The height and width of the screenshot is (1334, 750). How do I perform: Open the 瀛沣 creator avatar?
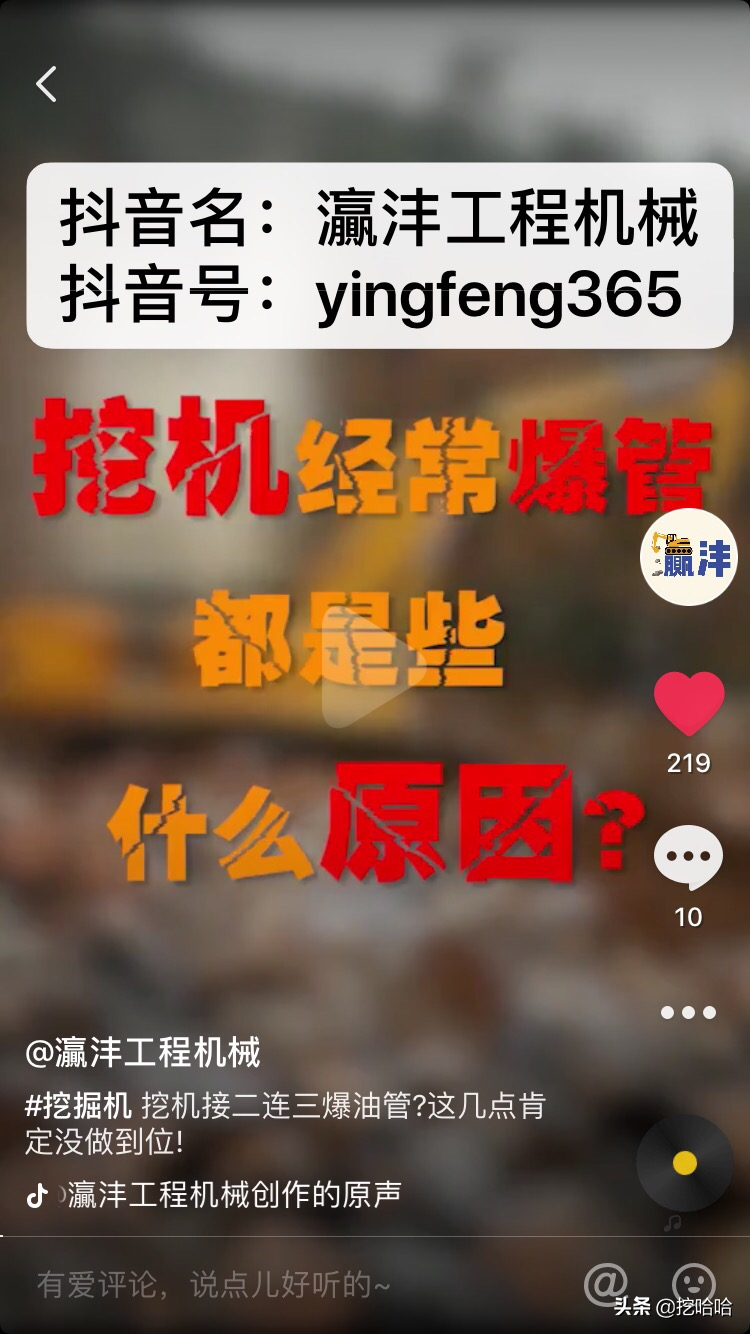pos(688,557)
